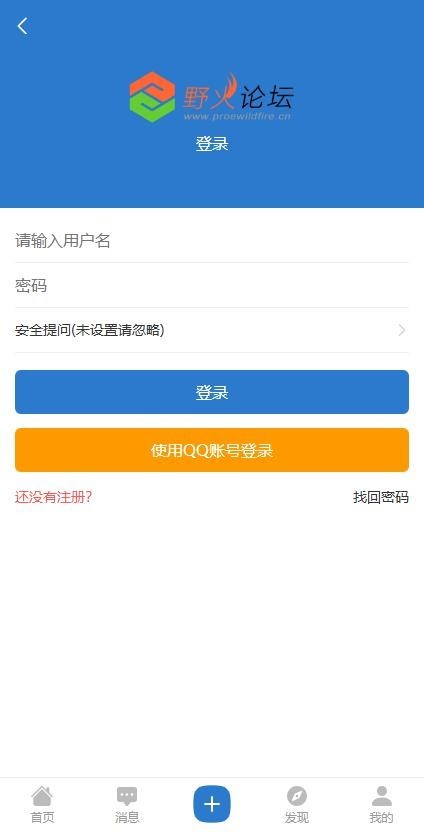Open 找回密码 to recover password
This screenshot has height=832, width=424.
(381, 497)
